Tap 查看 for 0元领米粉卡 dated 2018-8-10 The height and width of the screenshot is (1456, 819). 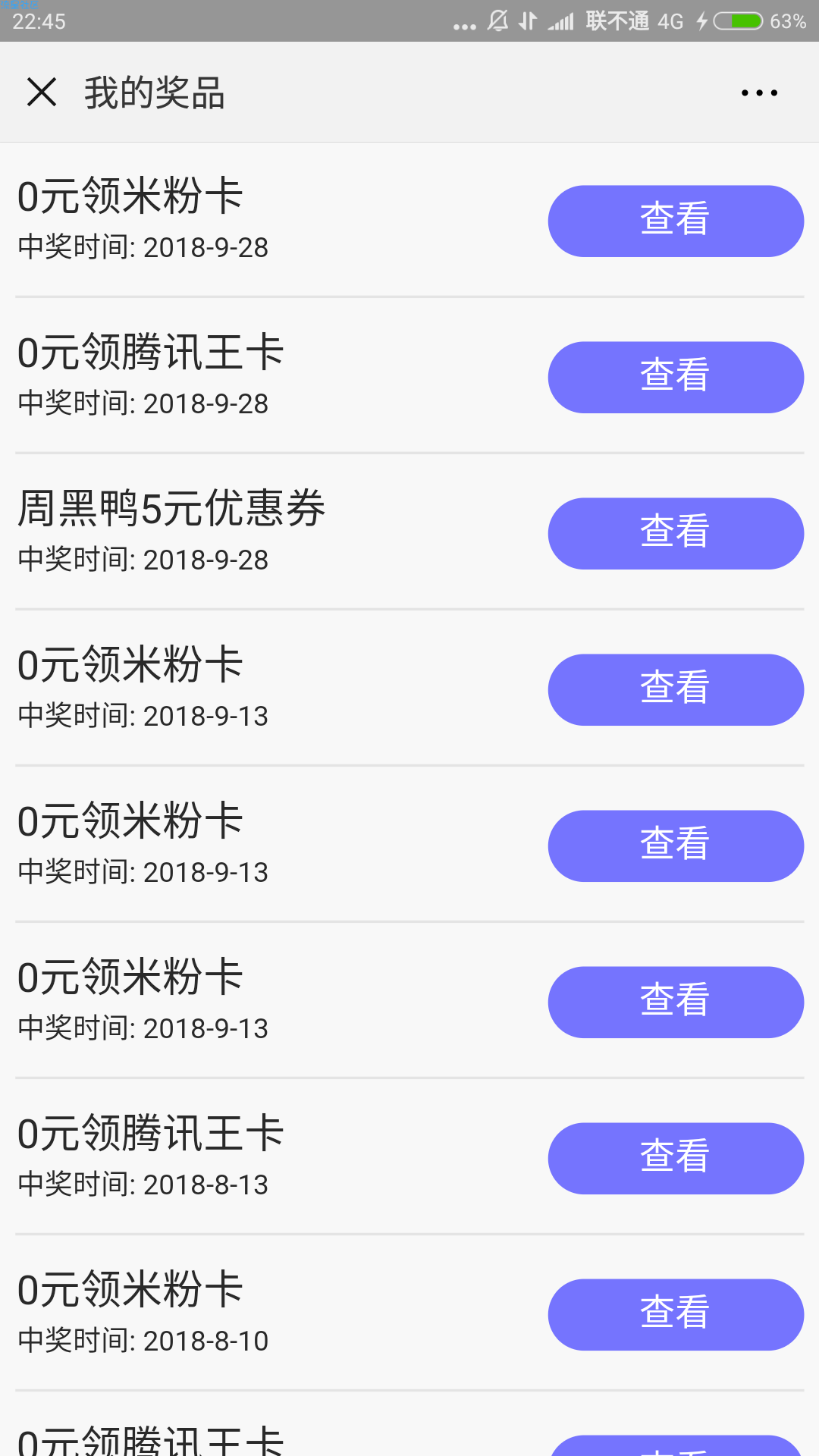pyautogui.click(x=676, y=1314)
